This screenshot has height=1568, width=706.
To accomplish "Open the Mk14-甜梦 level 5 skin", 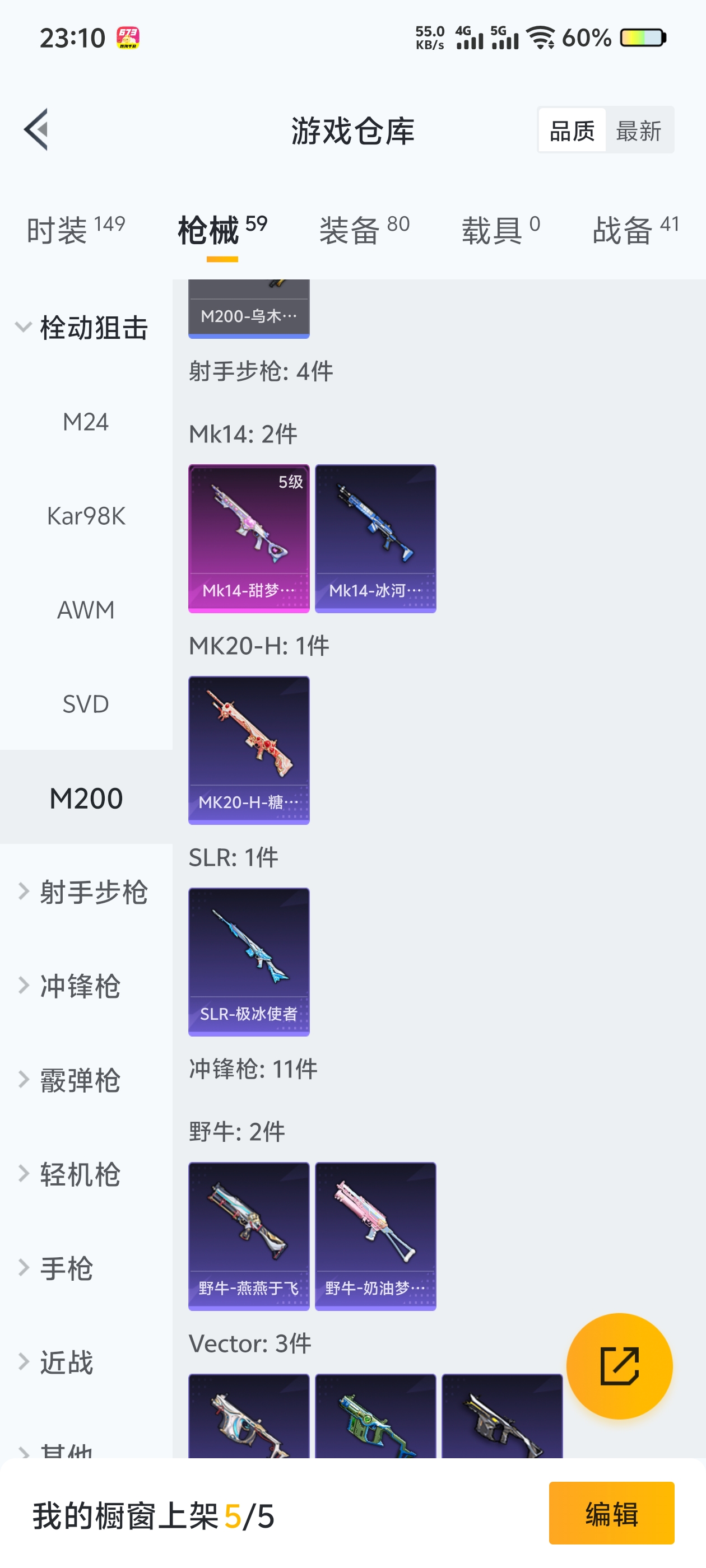I will 249,538.
